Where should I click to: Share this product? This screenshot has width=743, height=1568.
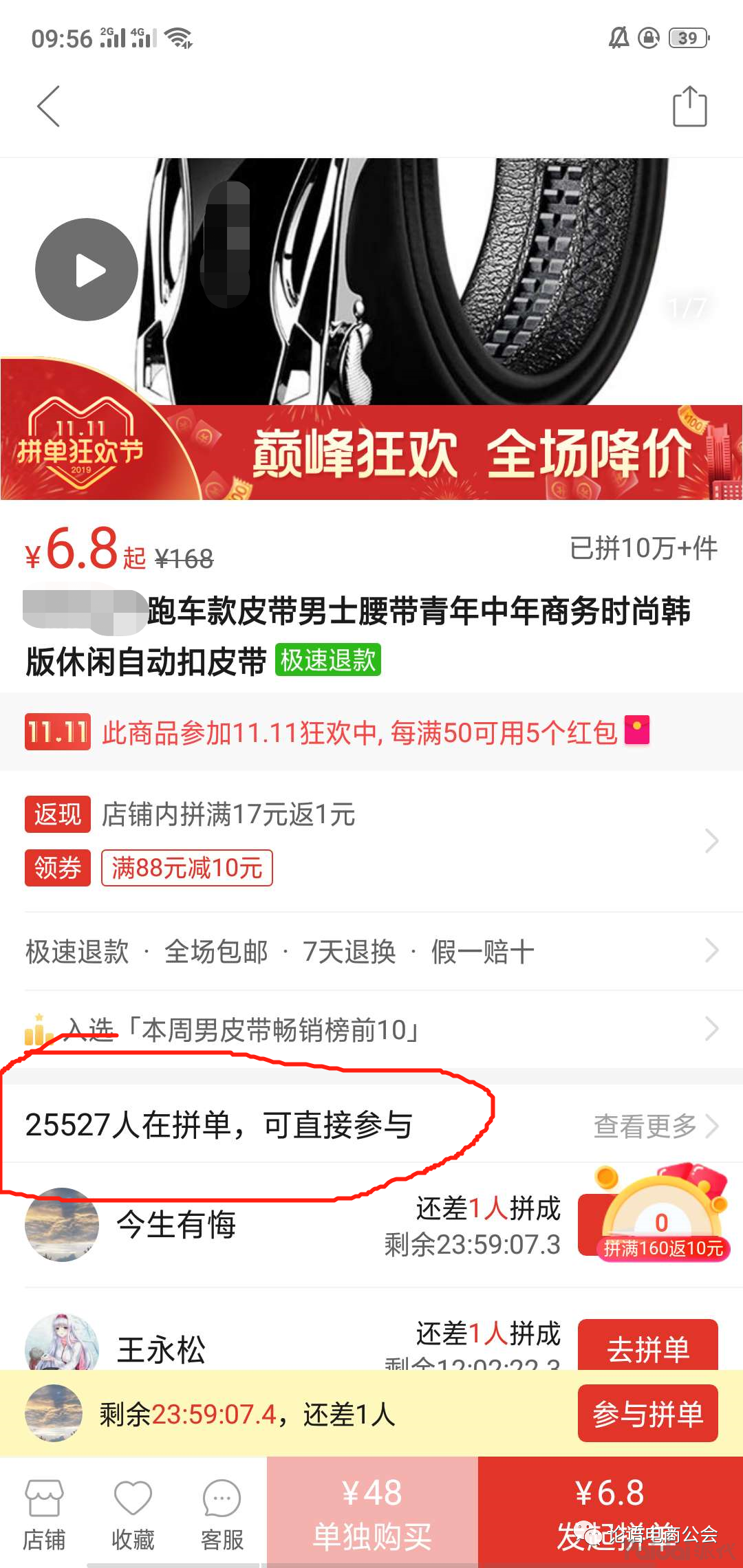(x=689, y=107)
